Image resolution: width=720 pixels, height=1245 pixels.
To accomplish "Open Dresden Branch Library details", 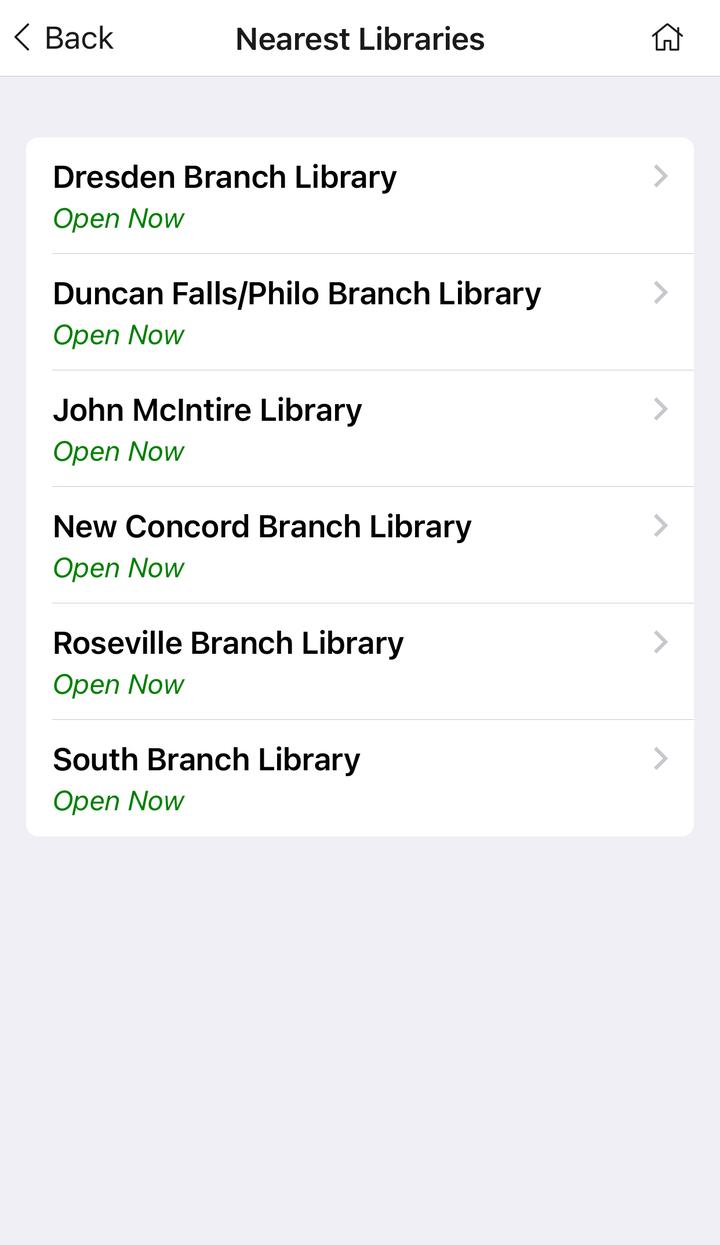I will point(360,196).
